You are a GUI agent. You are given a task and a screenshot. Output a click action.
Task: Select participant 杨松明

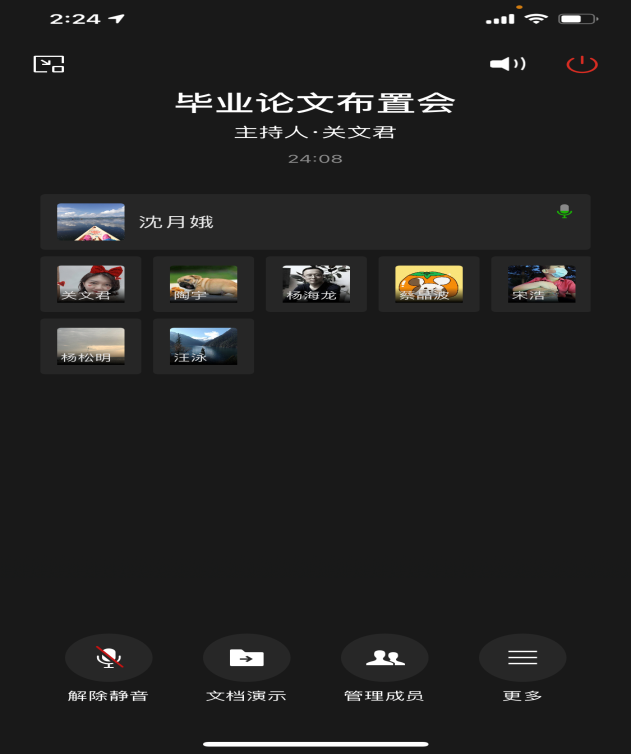90,346
